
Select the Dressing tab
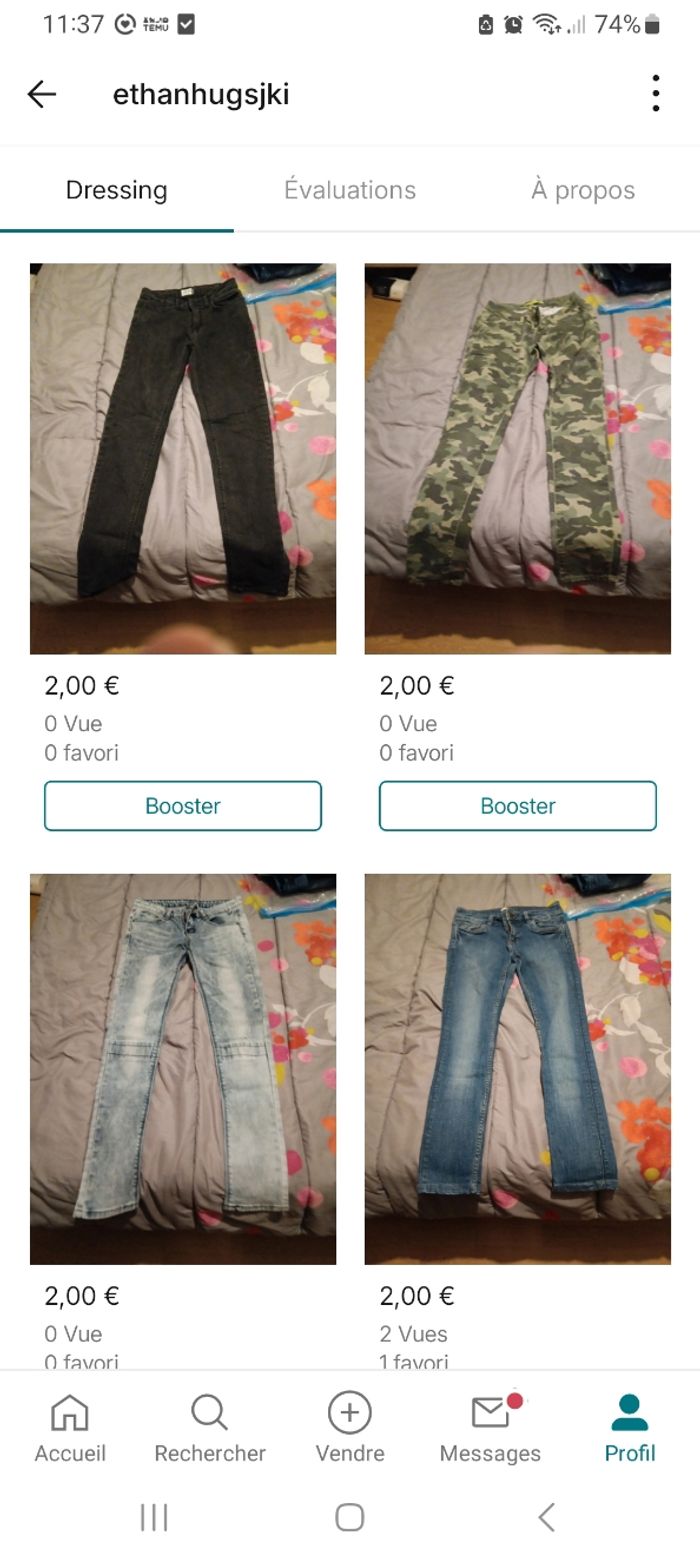point(116,190)
